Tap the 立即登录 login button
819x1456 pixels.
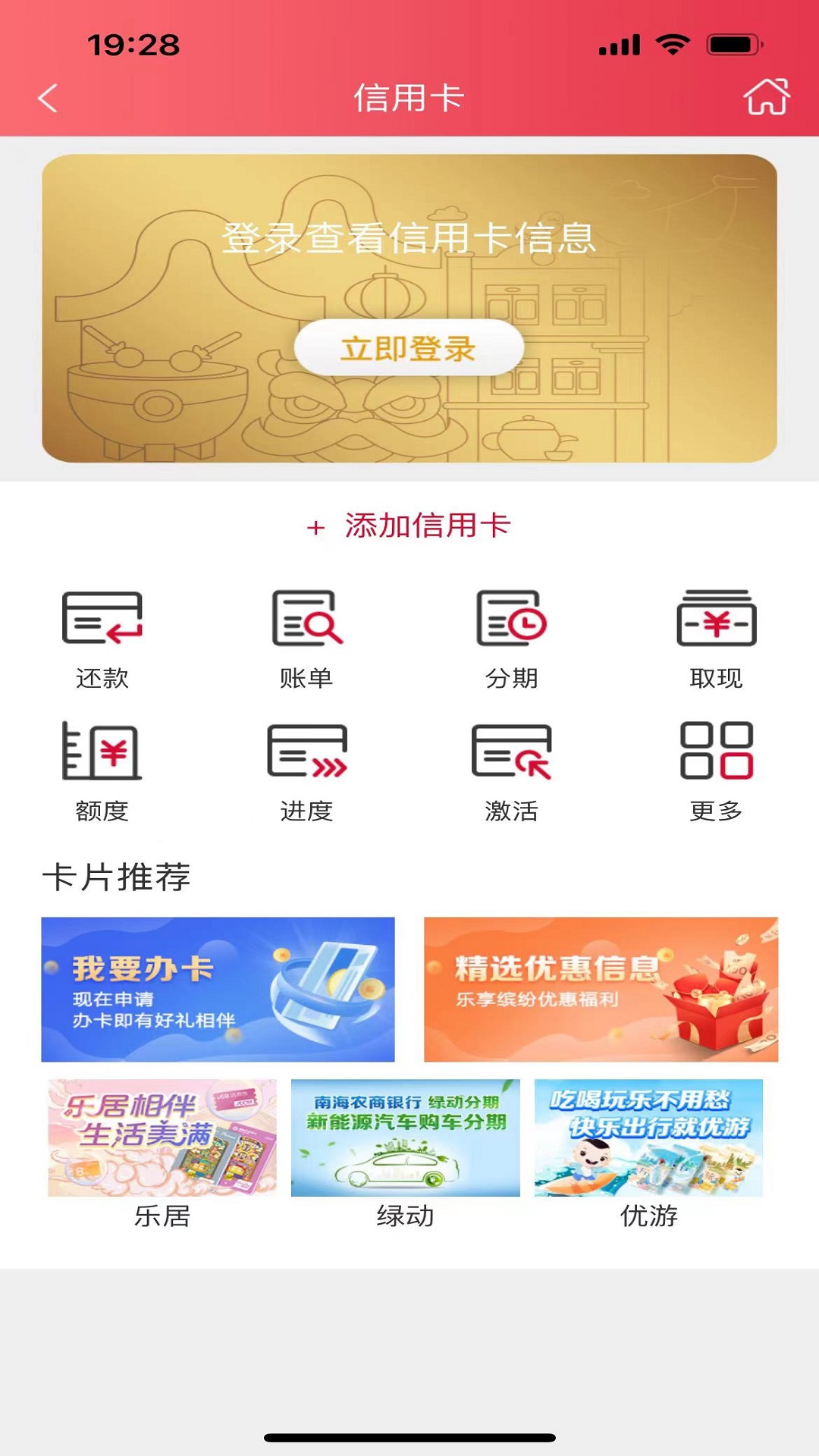pos(409,348)
